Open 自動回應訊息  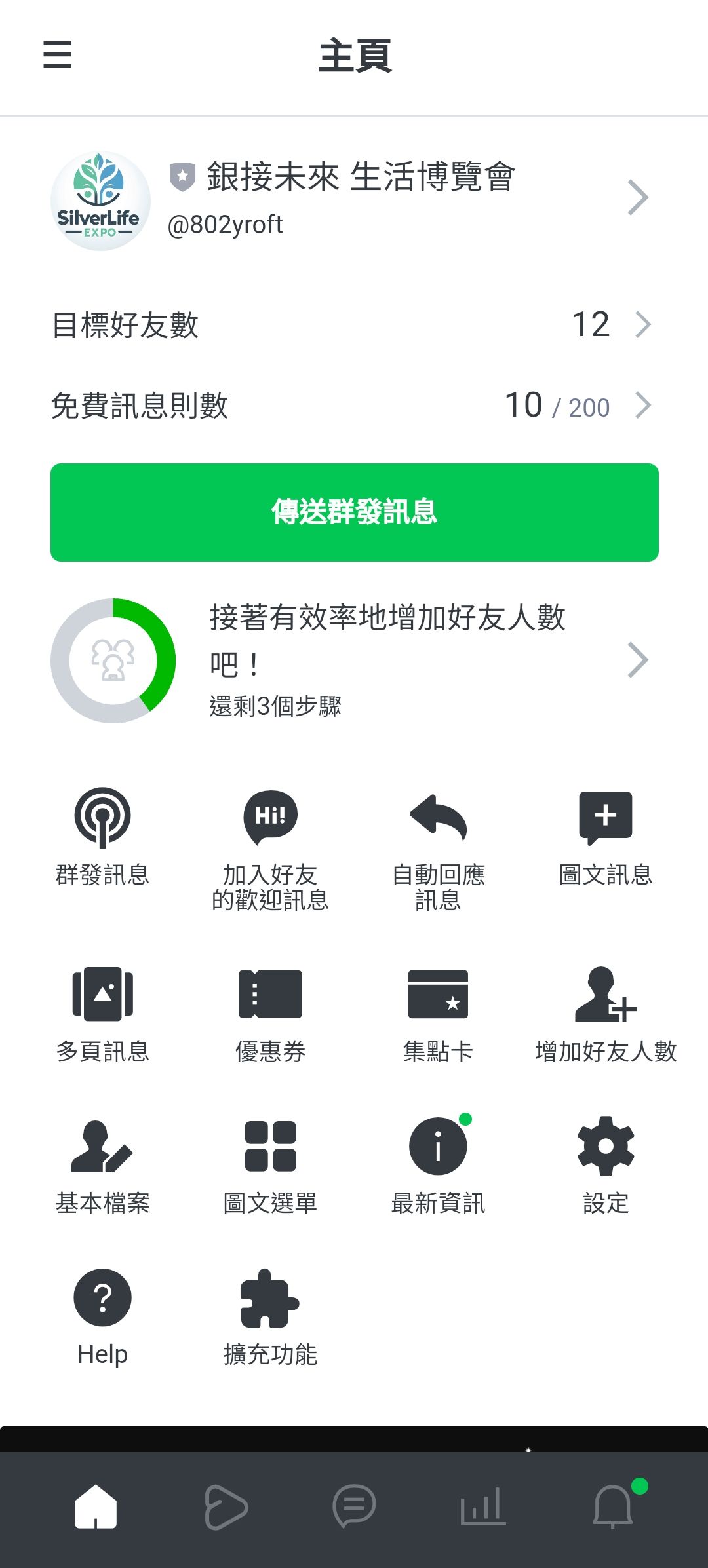pos(438,849)
